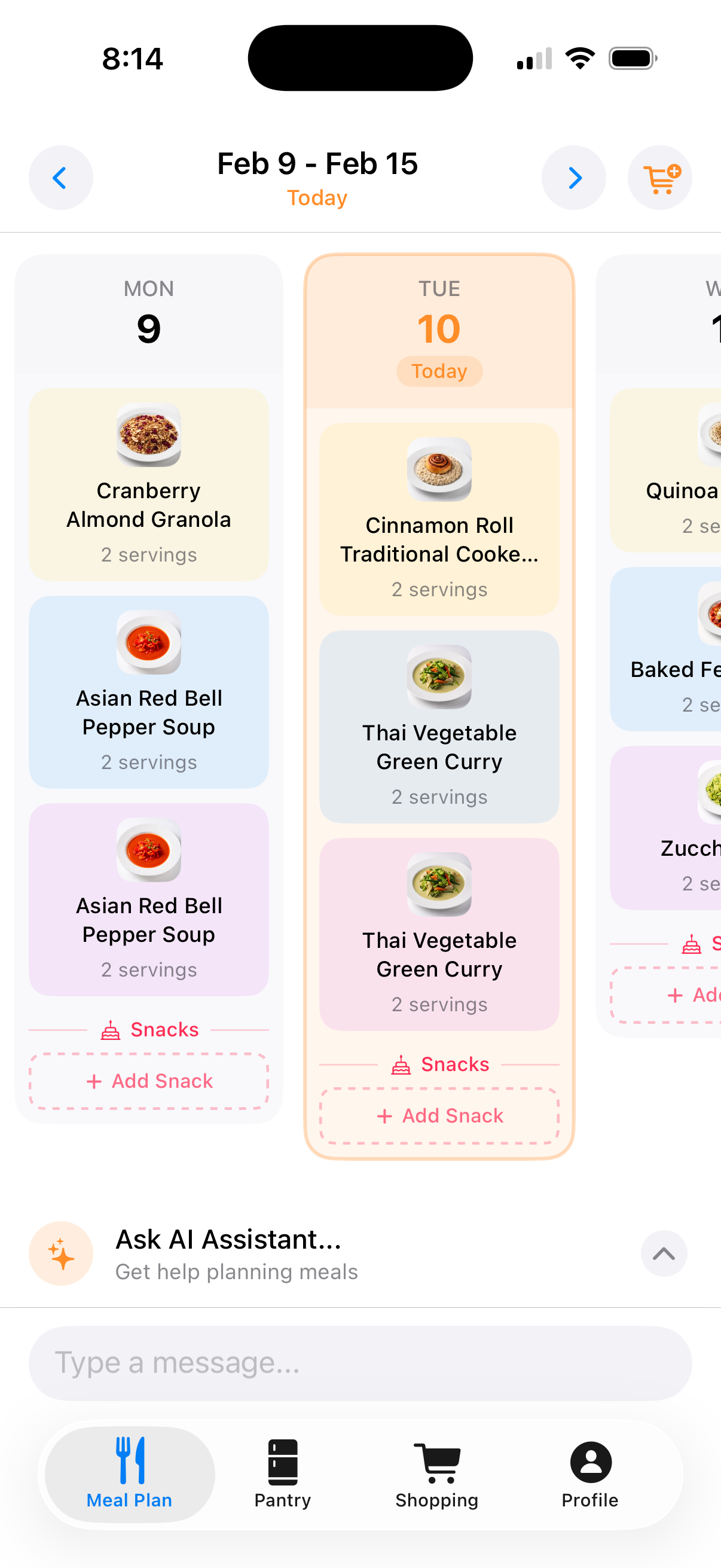Tap the add-to-cart icon
The image size is (721, 1568).
point(659,178)
